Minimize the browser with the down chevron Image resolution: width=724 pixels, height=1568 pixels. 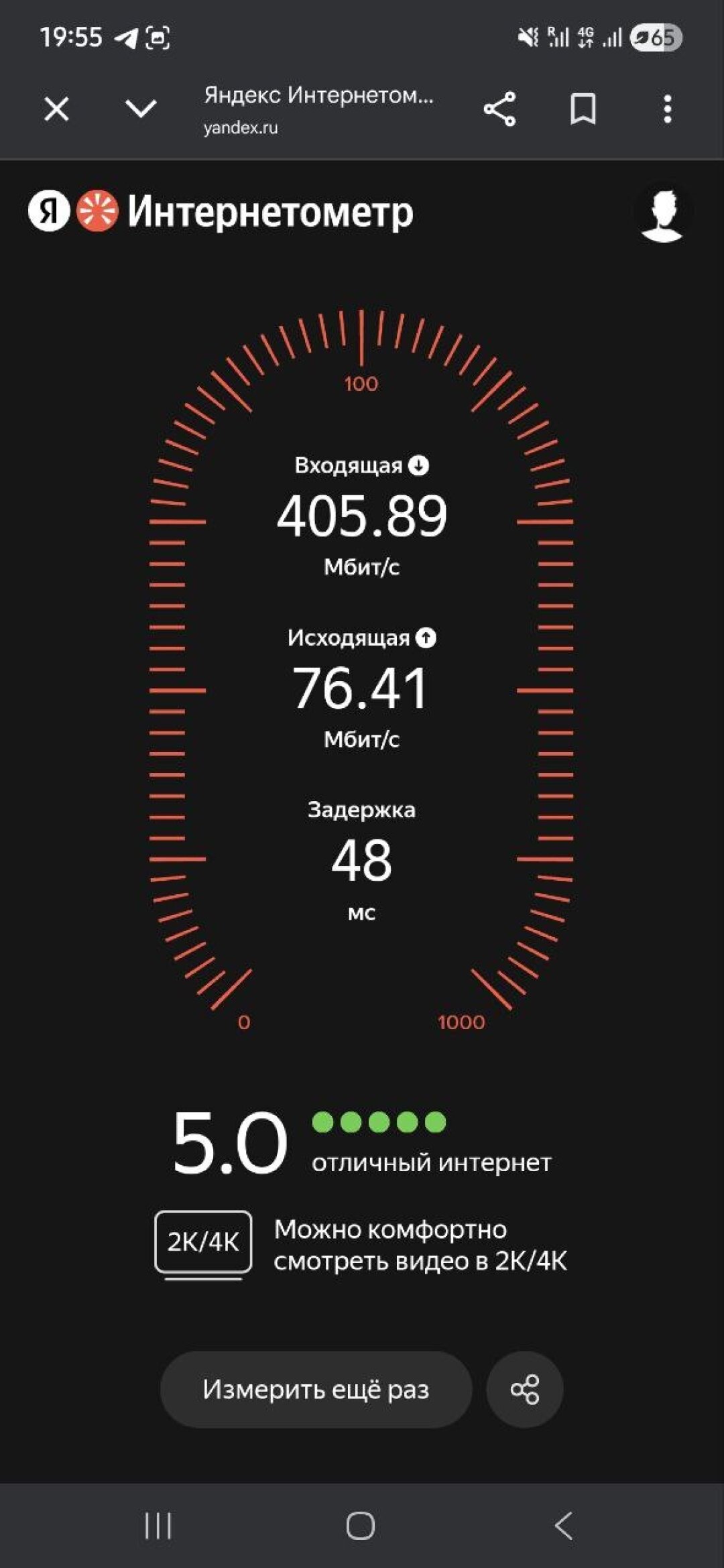tap(141, 109)
